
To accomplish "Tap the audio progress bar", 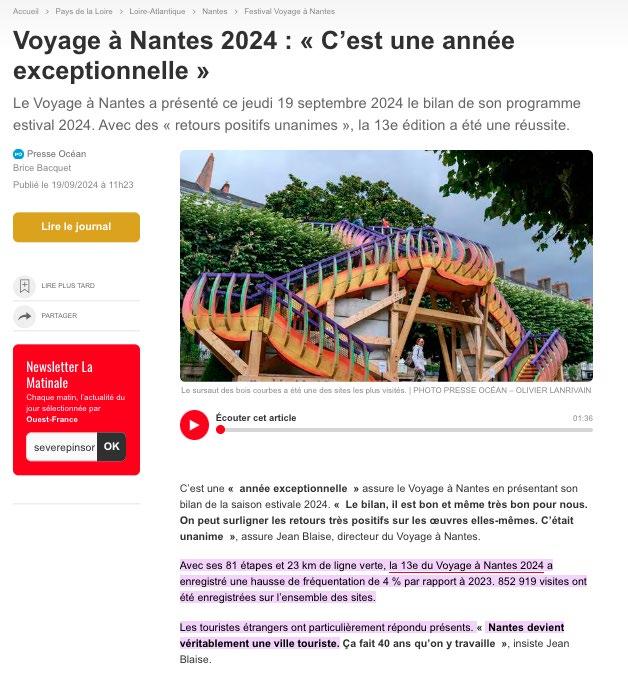I will coord(400,430).
